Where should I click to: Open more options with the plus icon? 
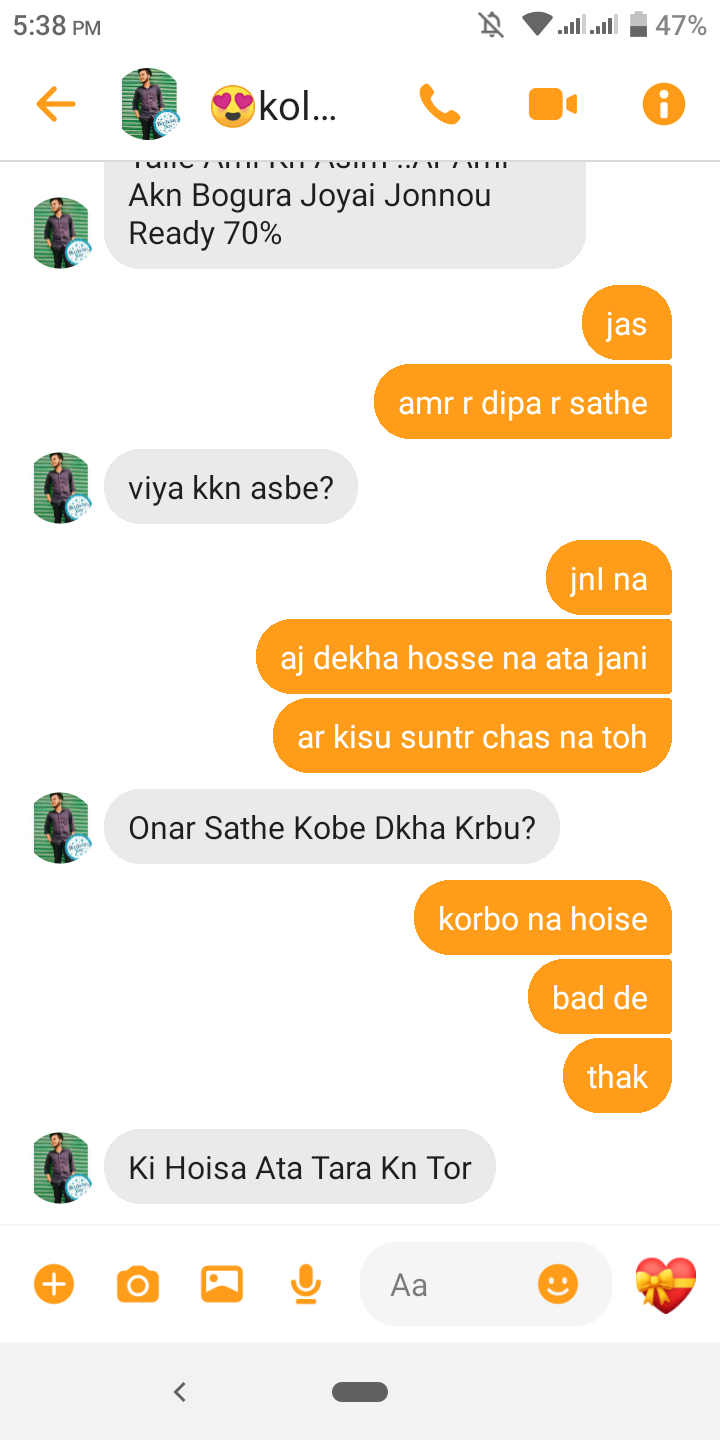(x=54, y=1283)
